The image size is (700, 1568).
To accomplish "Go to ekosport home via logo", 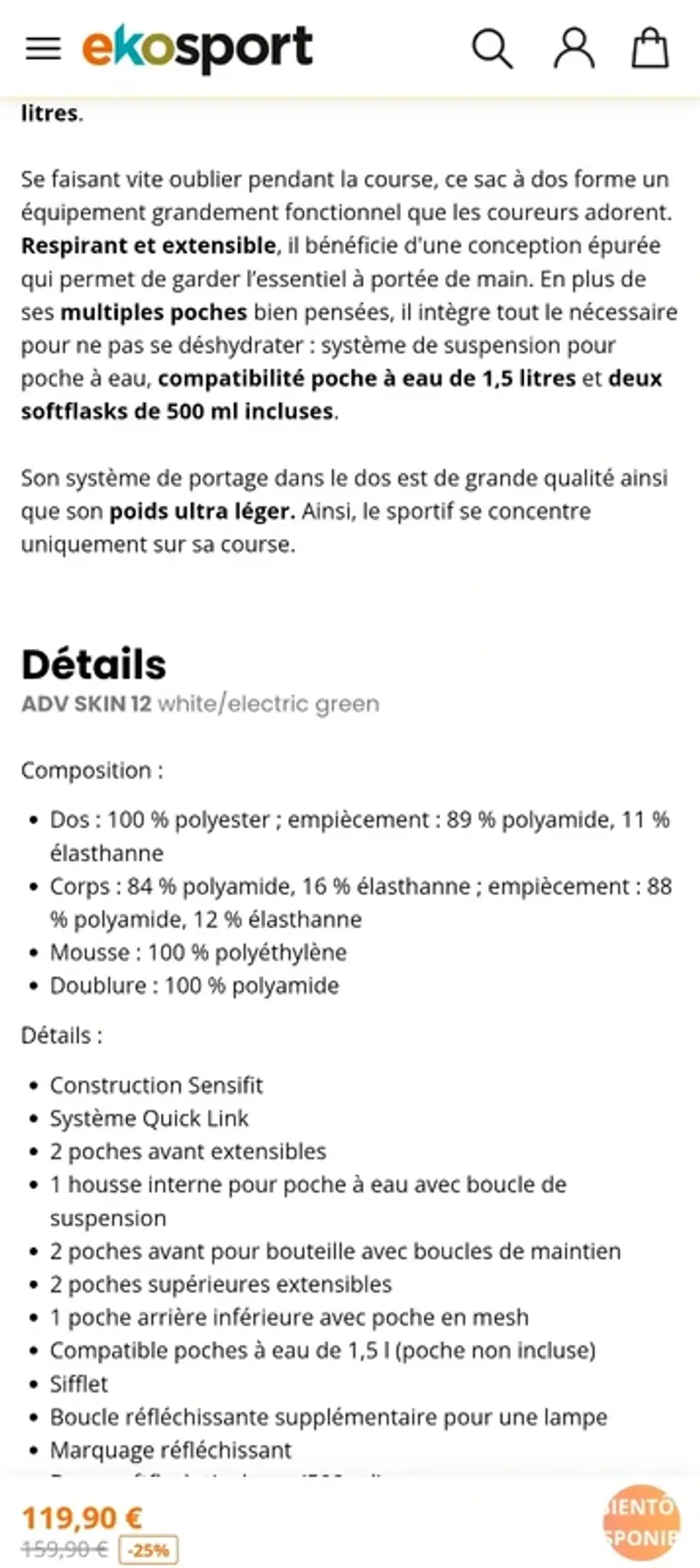I will (197, 48).
